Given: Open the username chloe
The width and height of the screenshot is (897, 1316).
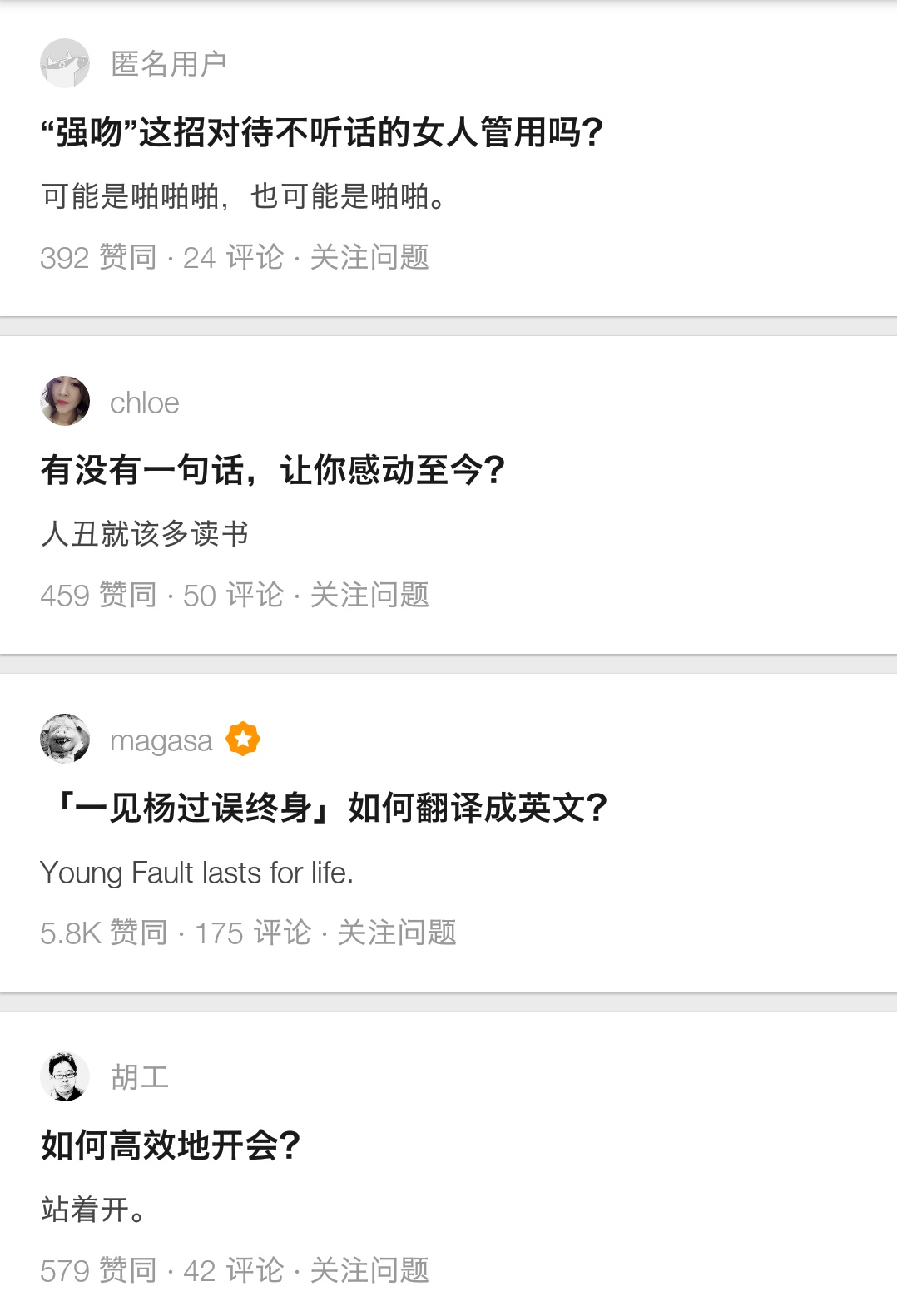Looking at the screenshot, I should 145,403.
